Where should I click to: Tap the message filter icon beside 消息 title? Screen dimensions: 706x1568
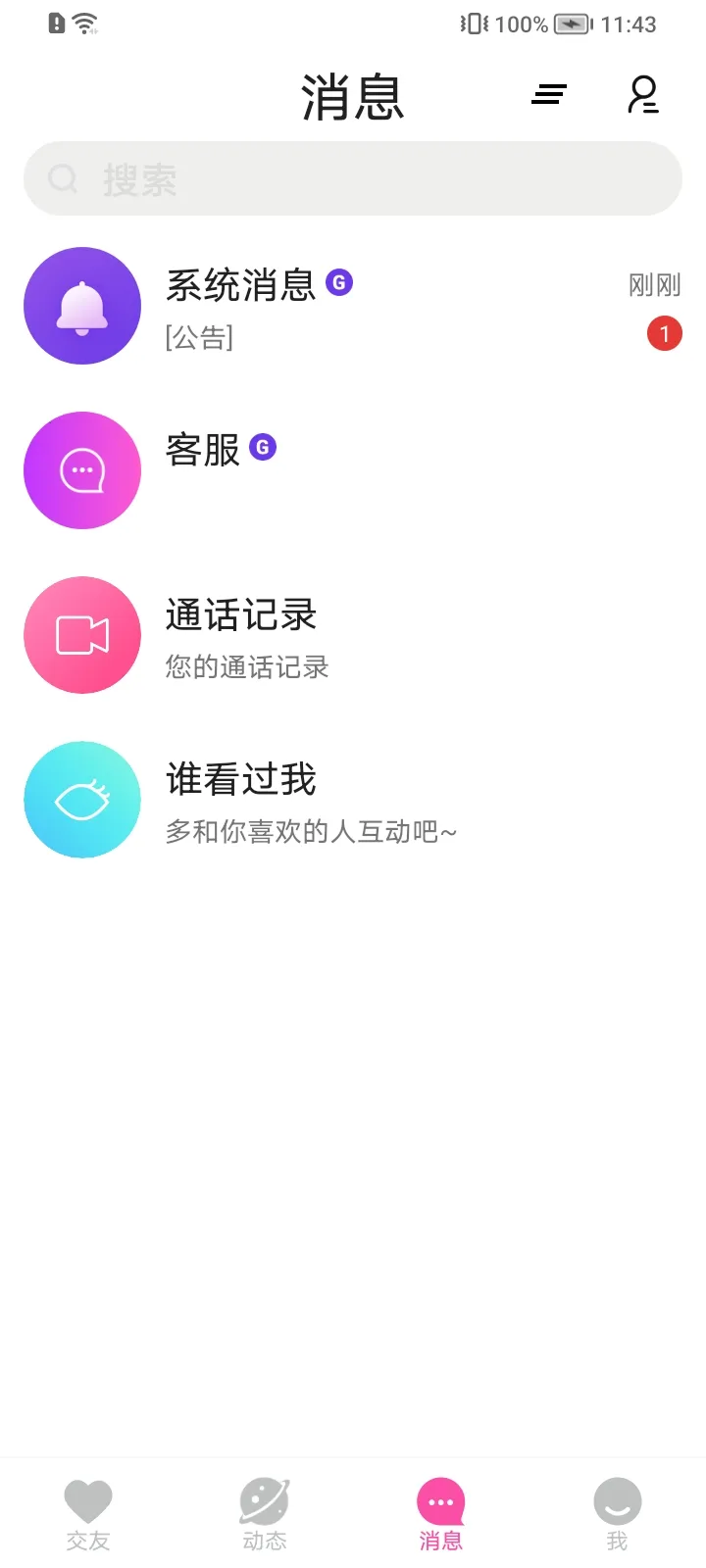click(549, 95)
